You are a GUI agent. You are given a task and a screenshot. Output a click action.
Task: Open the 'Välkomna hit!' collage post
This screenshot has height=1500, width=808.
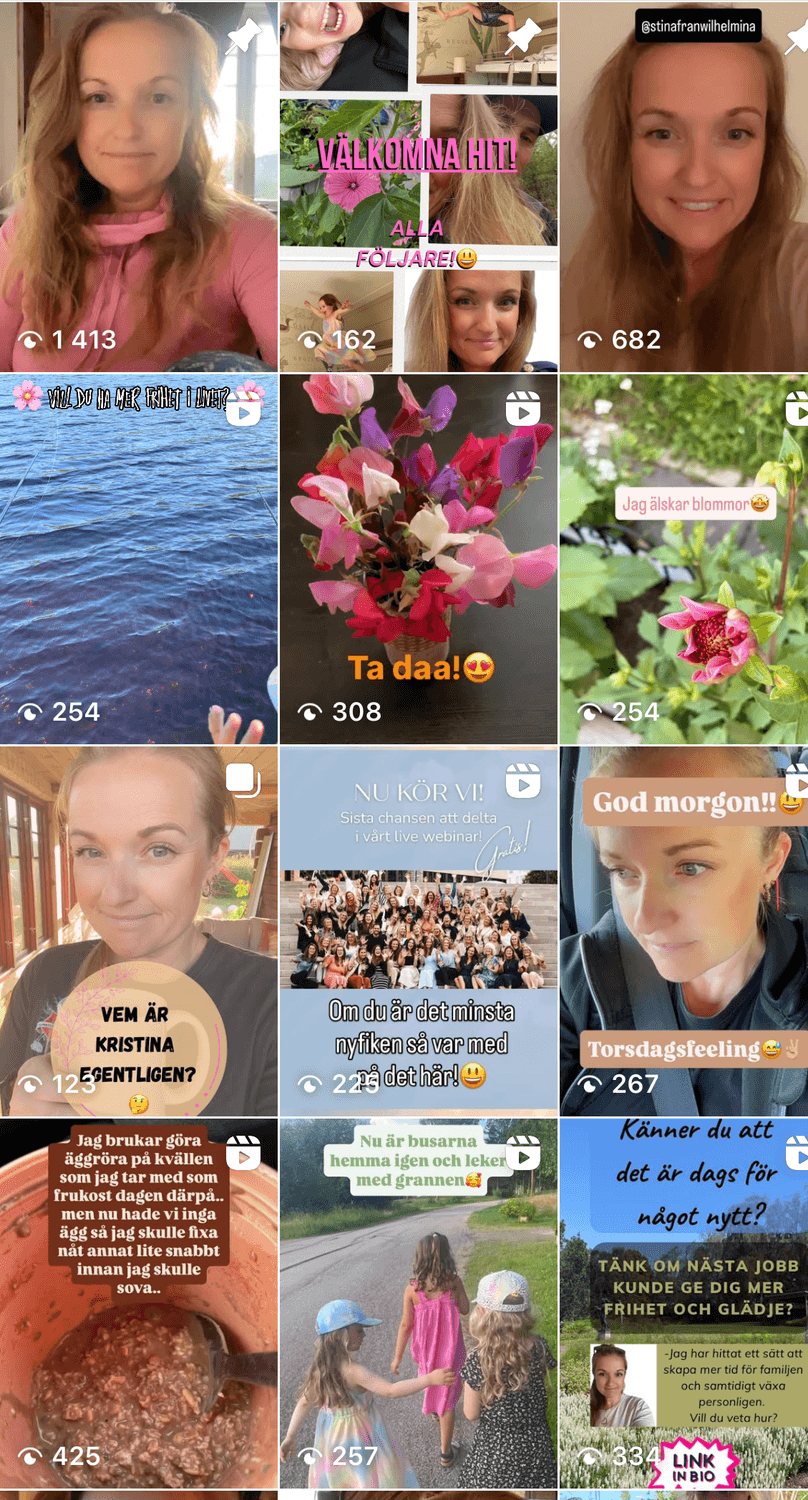point(418,186)
